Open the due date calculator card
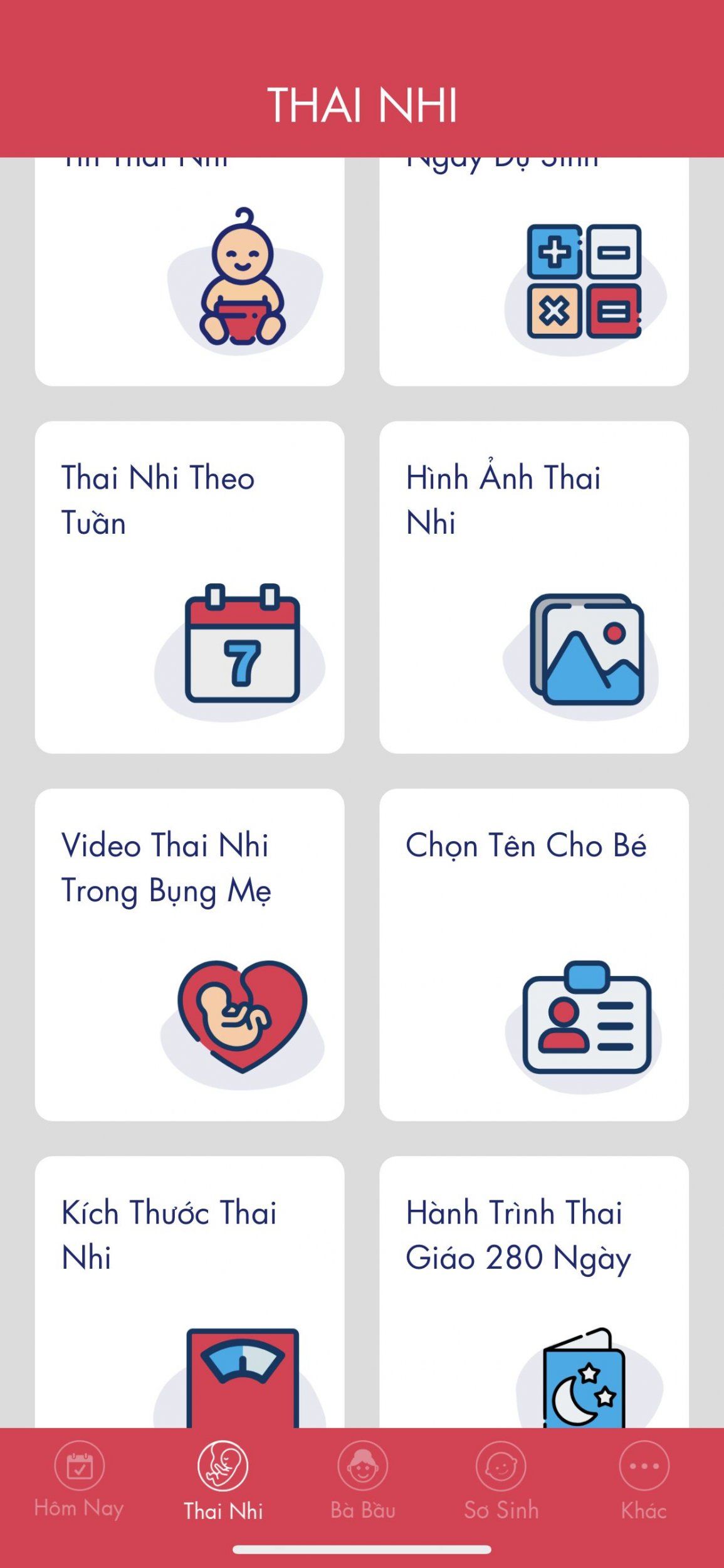Image resolution: width=724 pixels, height=1568 pixels. [x=533, y=272]
